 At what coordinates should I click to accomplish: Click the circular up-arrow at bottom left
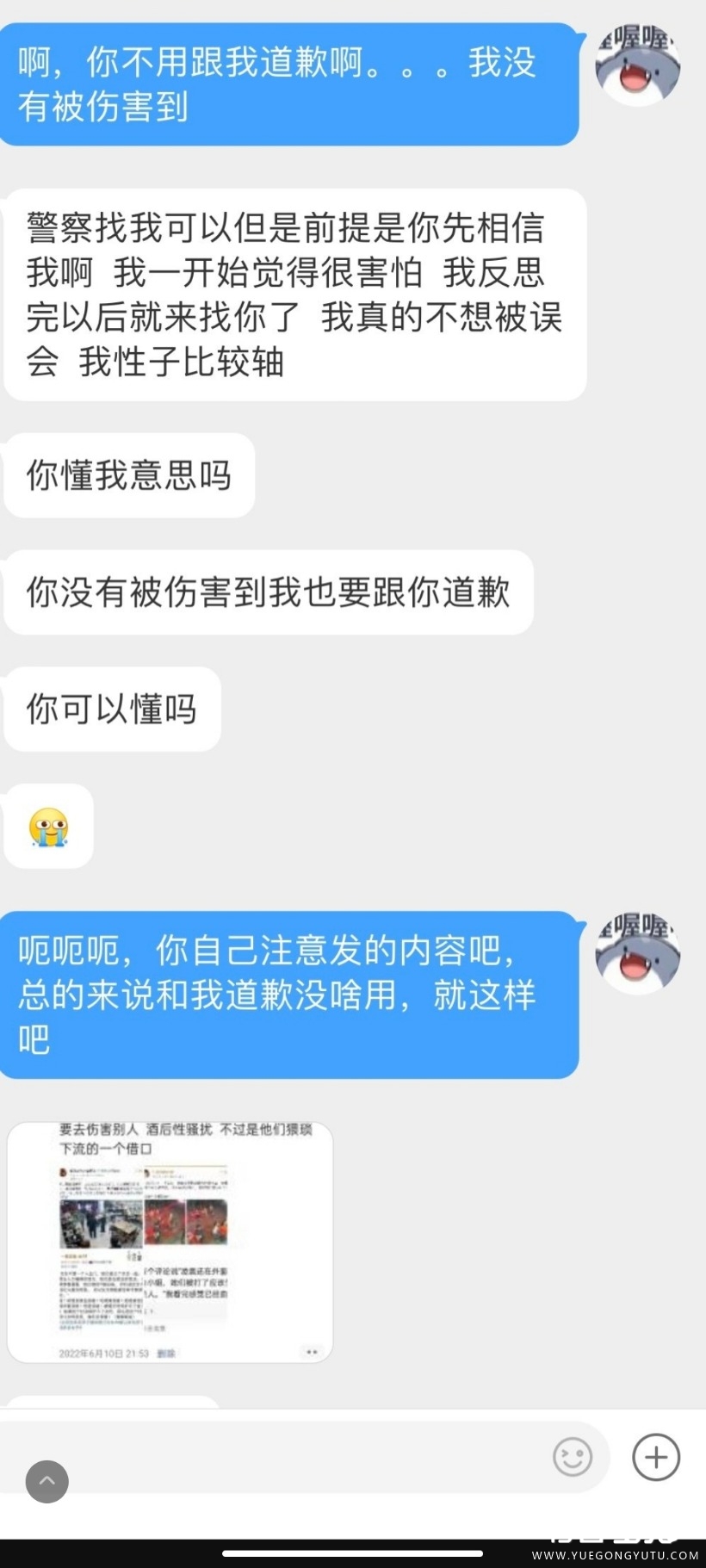pyautogui.click(x=46, y=1482)
